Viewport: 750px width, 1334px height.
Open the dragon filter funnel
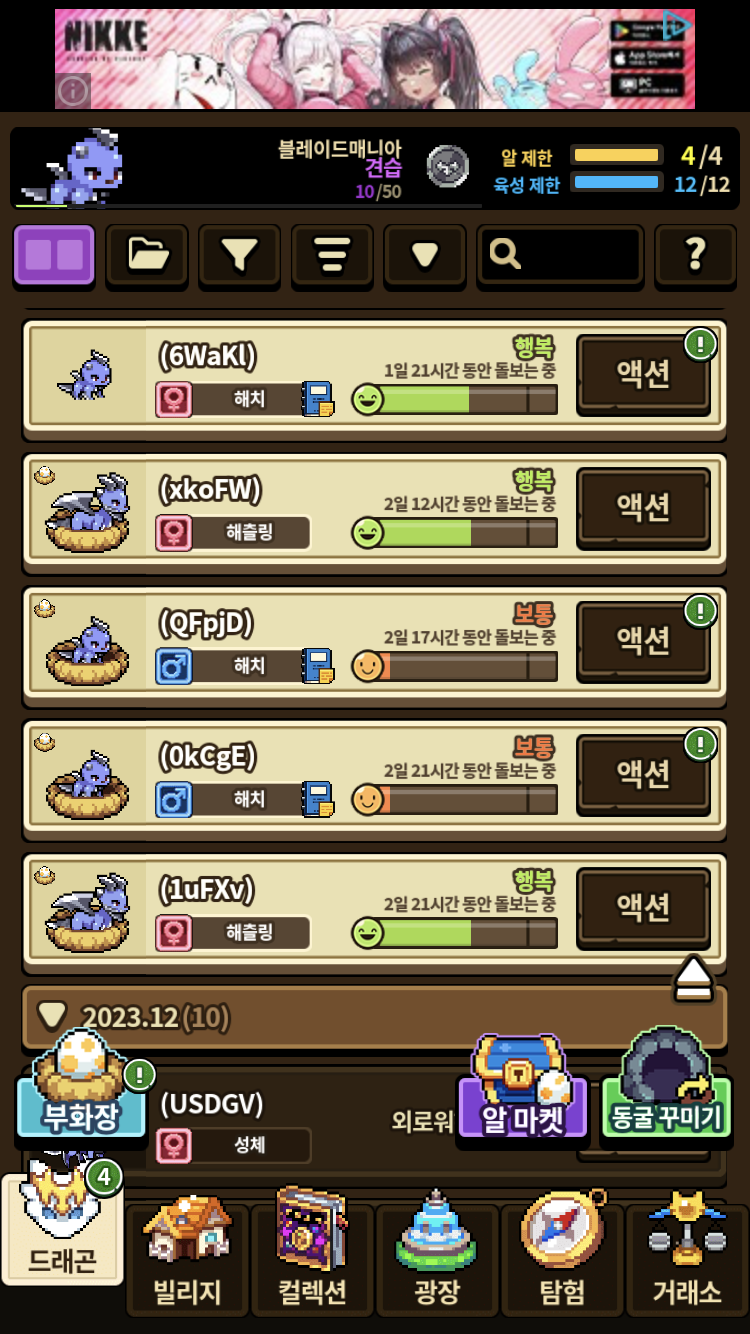pos(239,255)
